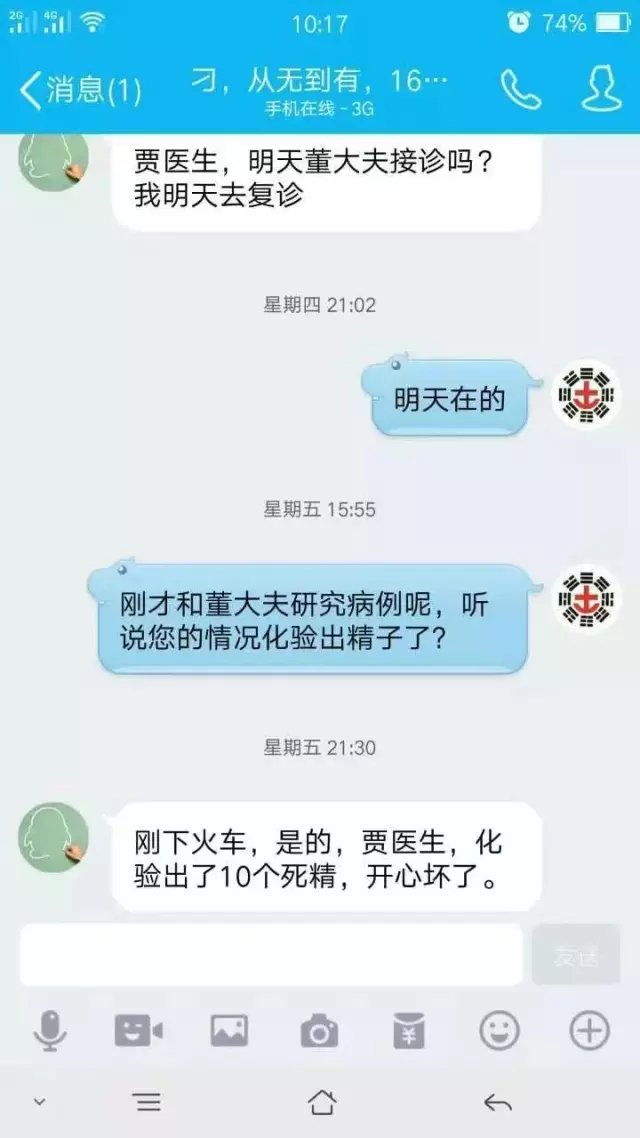The width and height of the screenshot is (640, 1138).
Task: Tap the system home button
Action: click(x=321, y=1103)
